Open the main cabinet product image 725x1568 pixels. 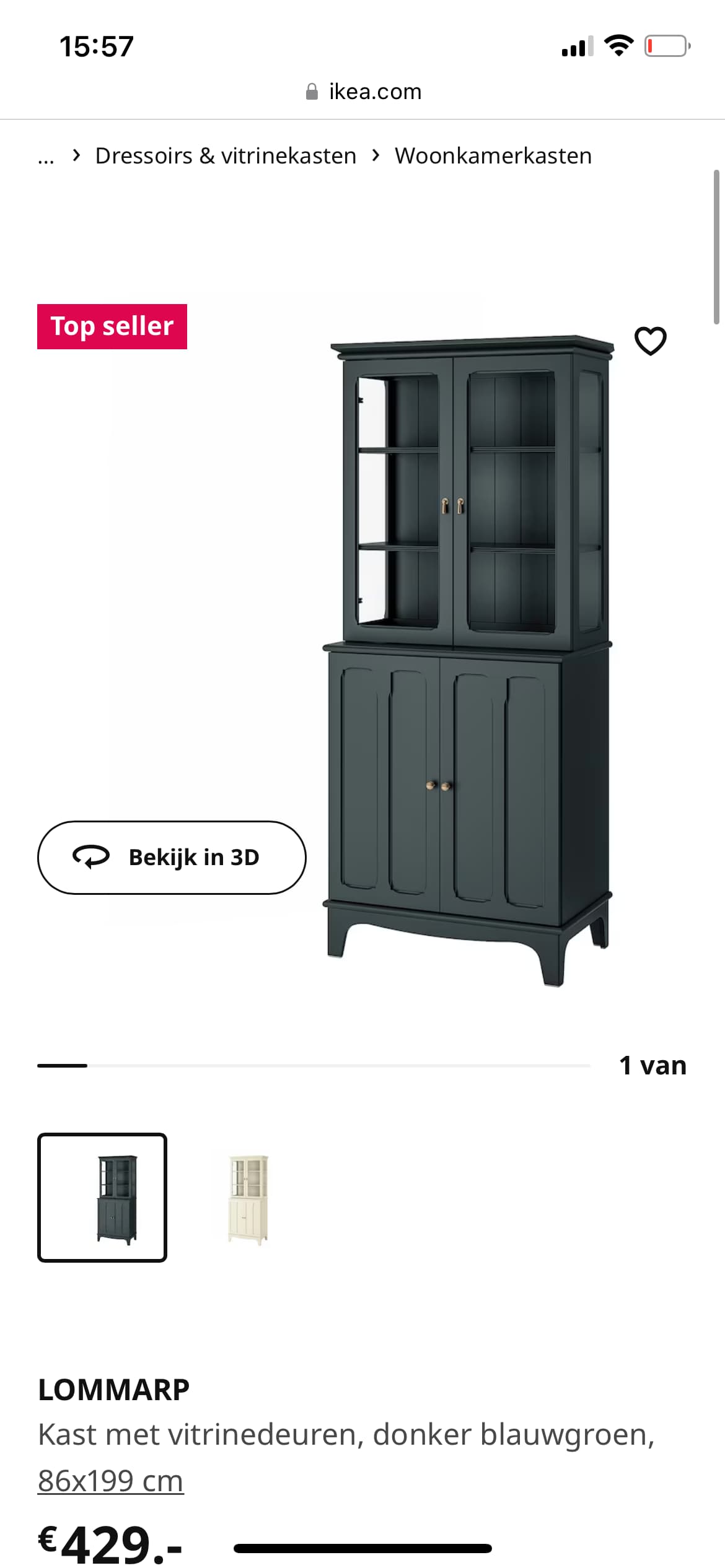(468, 661)
